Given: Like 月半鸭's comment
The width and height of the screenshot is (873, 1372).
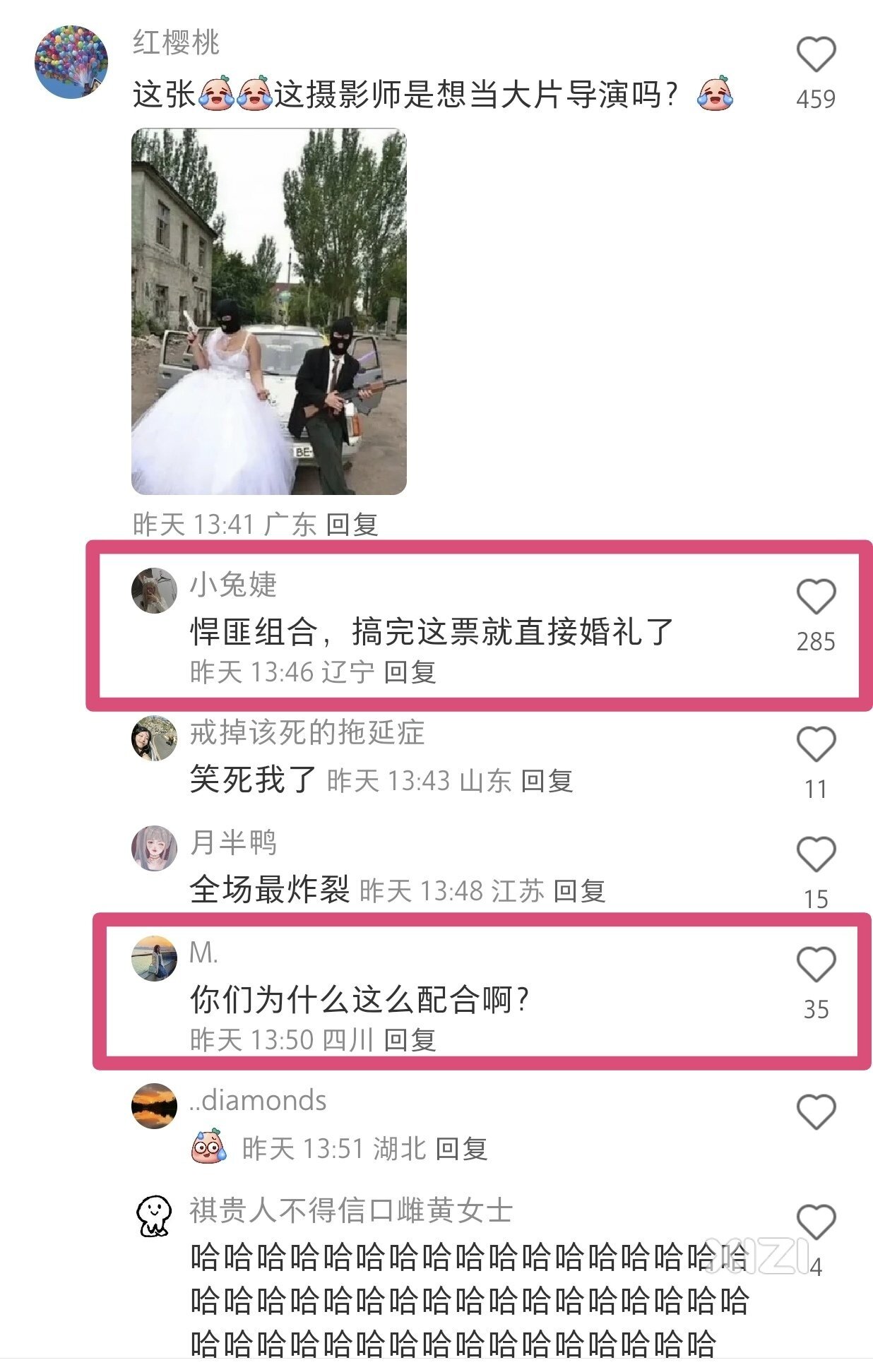Looking at the screenshot, I should click(x=816, y=854).
